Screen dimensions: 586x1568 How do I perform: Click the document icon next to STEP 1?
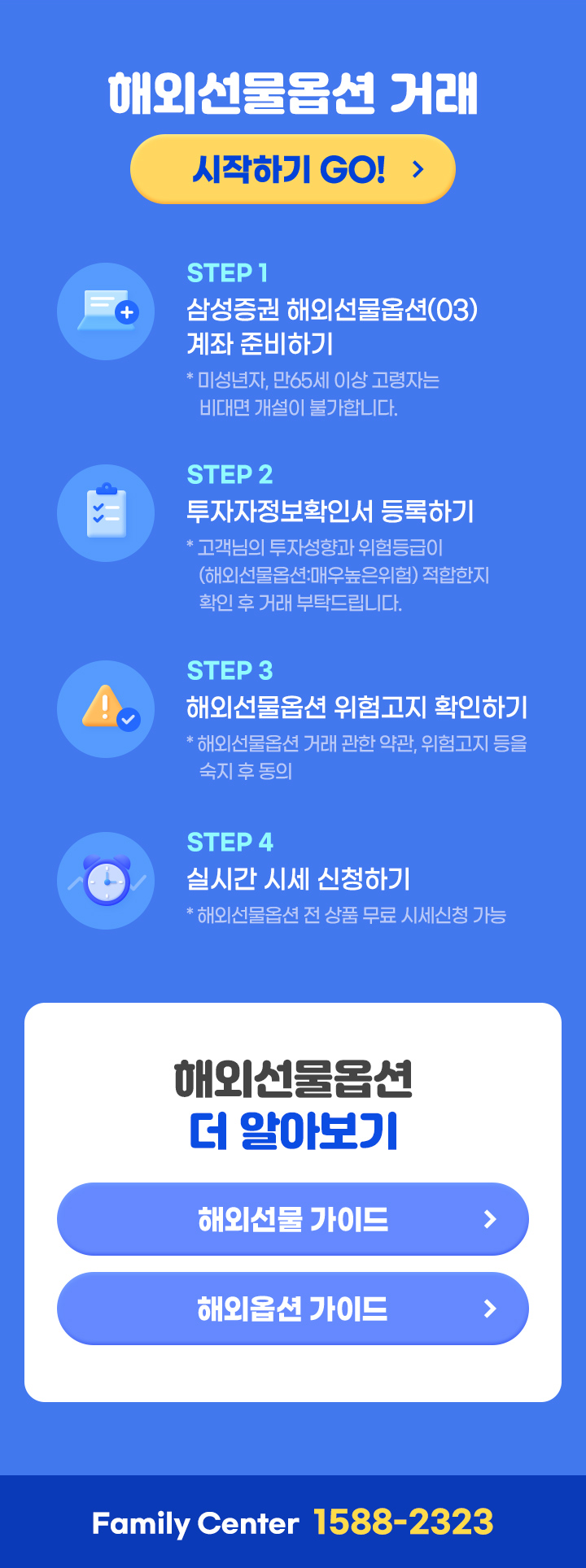coord(106,311)
